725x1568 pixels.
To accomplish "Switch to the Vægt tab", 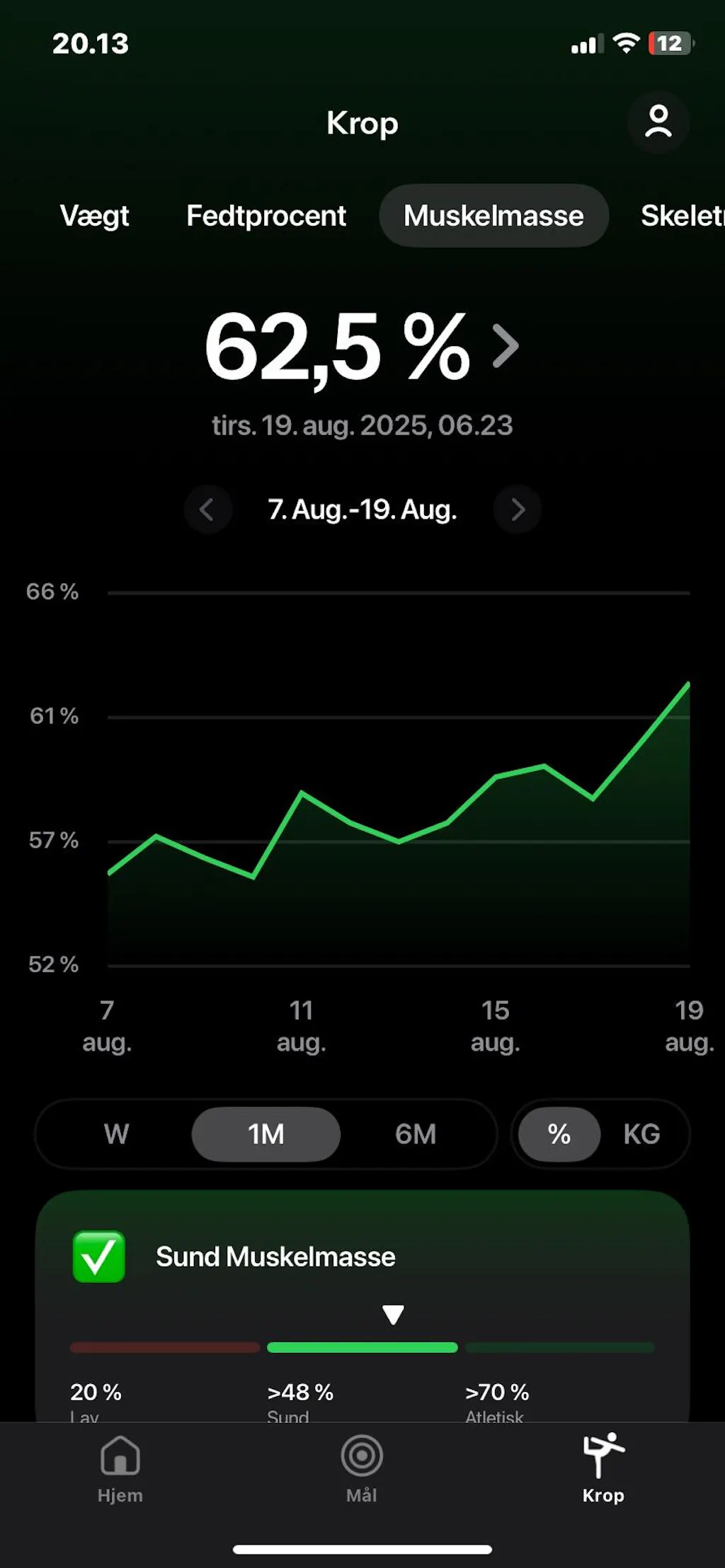I will pos(95,216).
